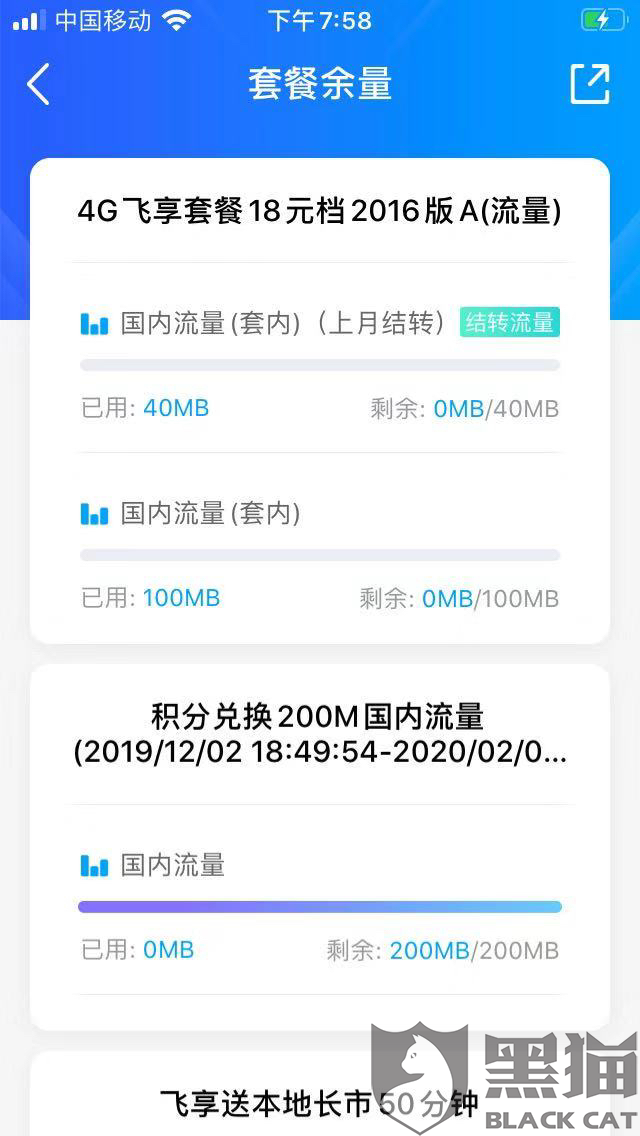Screen dimensions: 640x1136
Task: Tap the share icon at the top right
Action: tap(589, 84)
